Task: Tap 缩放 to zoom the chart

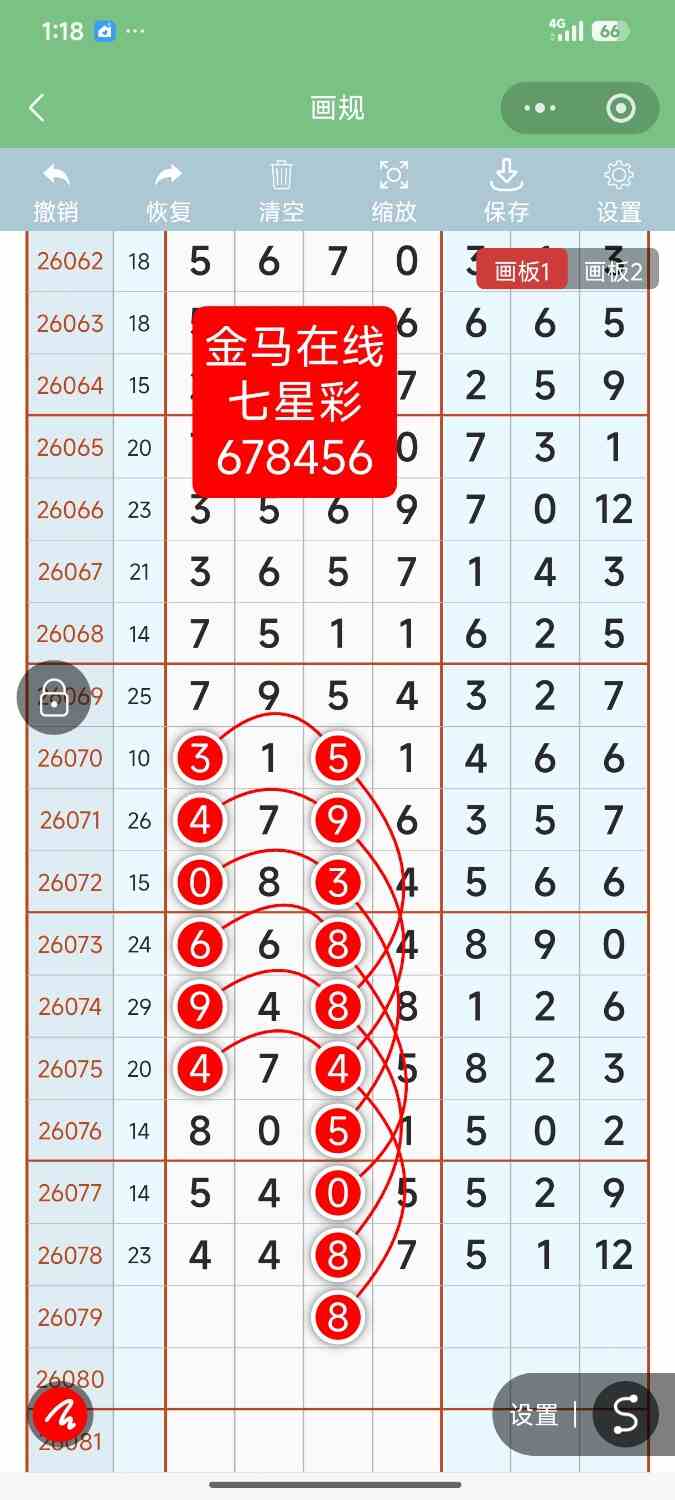Action: click(x=394, y=193)
